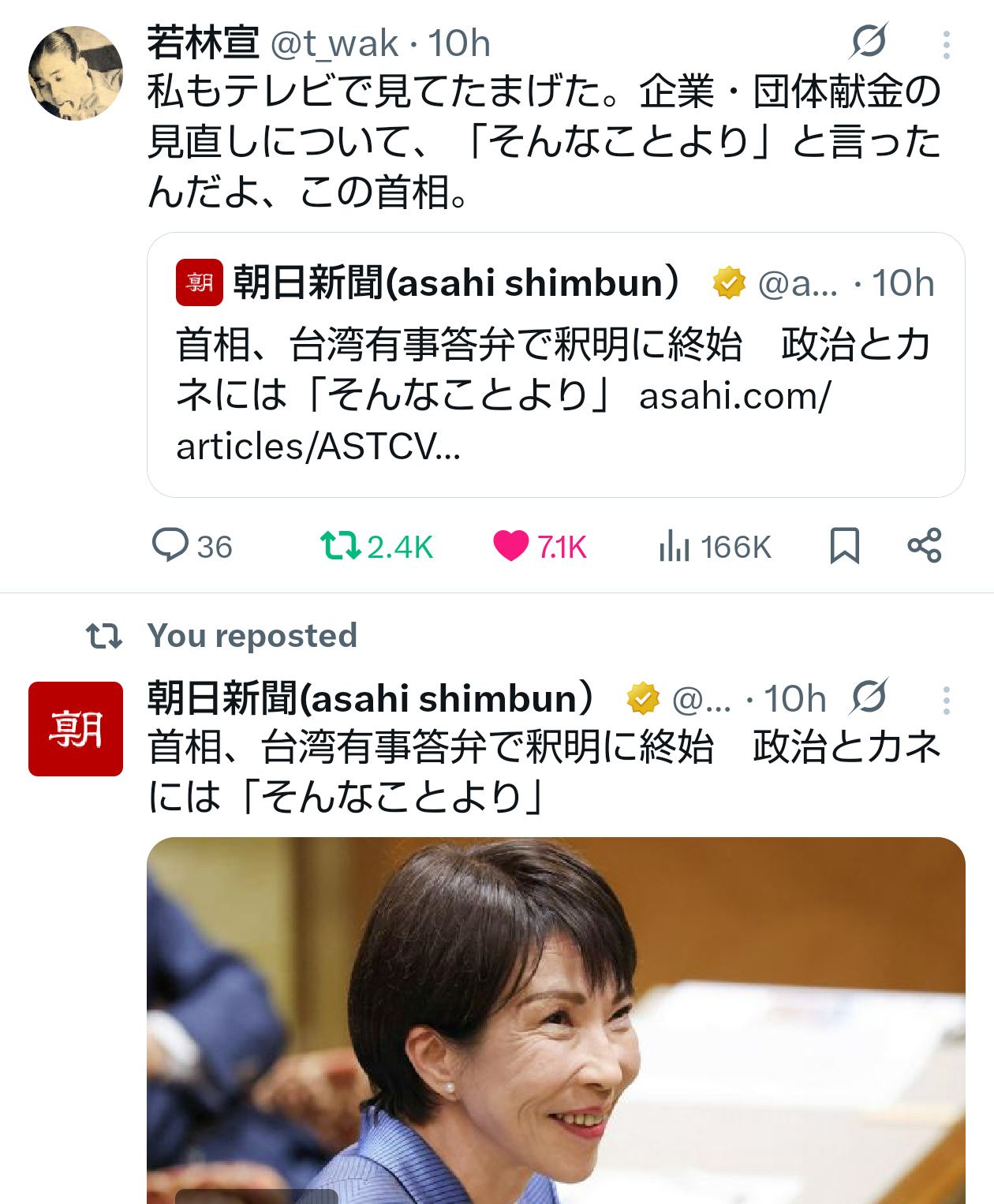Open the 朝日新聞 red profile avatar
Screen dimensions: 994x1204
coord(76,728)
